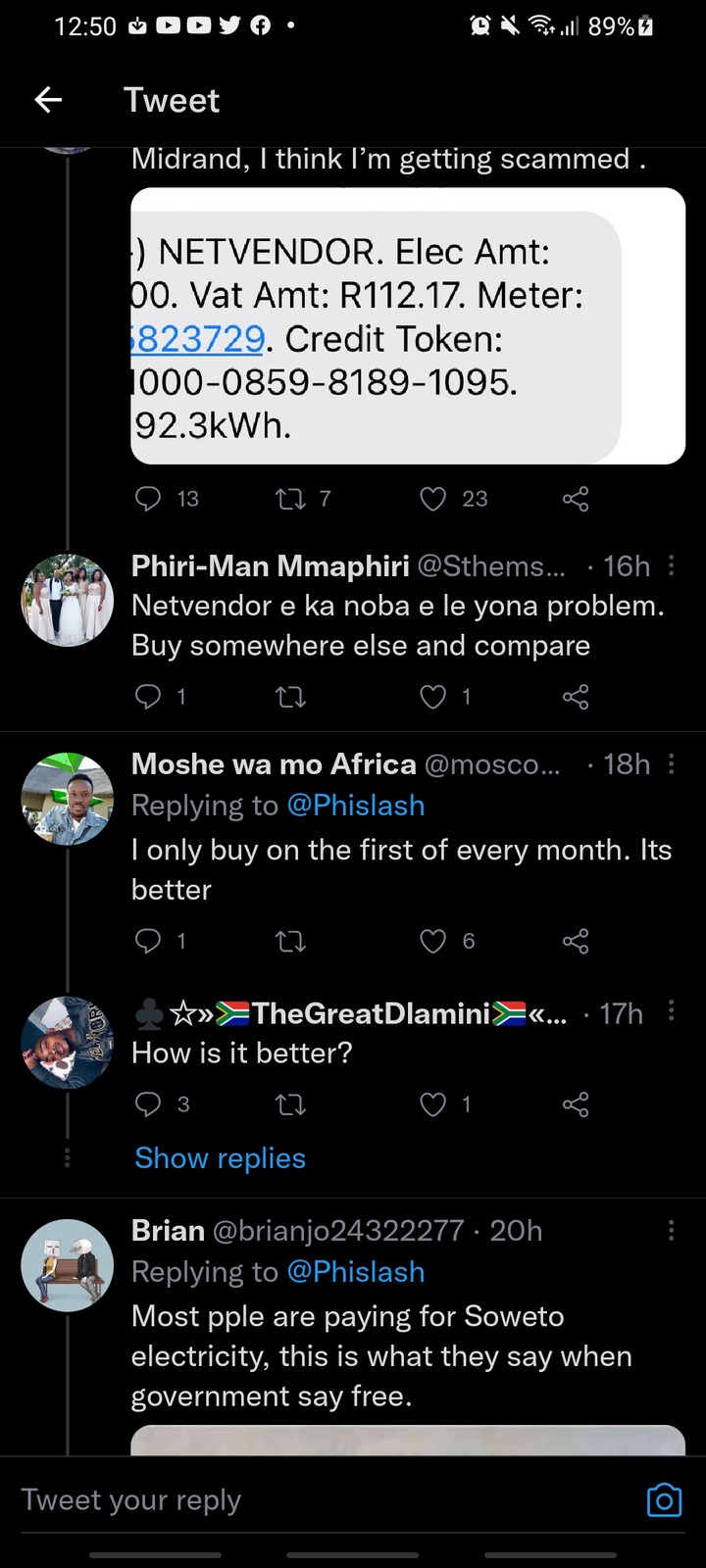Share Phiri-Man Mmaphiri's reply
Viewport: 706px width, 1568px height.
[x=576, y=697]
